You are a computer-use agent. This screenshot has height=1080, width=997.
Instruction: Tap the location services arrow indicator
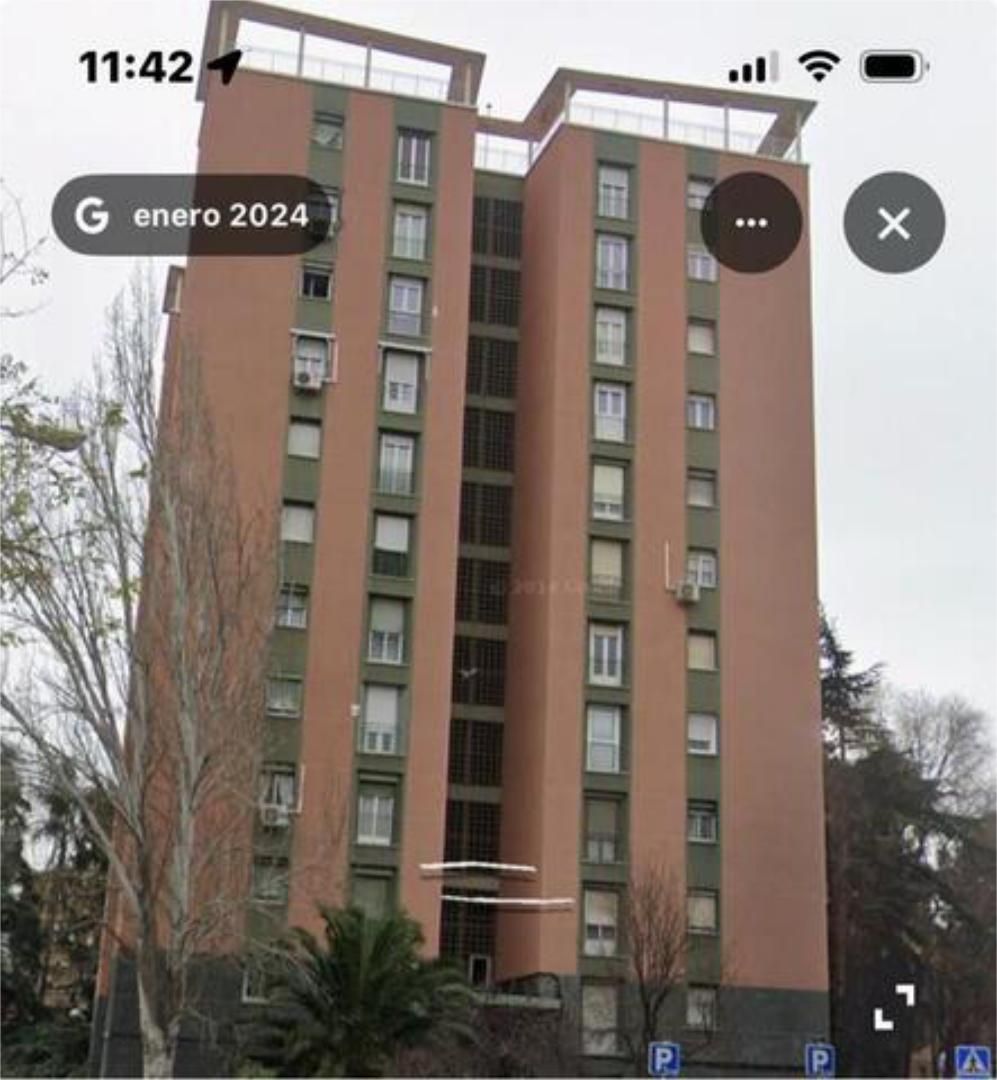point(222,68)
